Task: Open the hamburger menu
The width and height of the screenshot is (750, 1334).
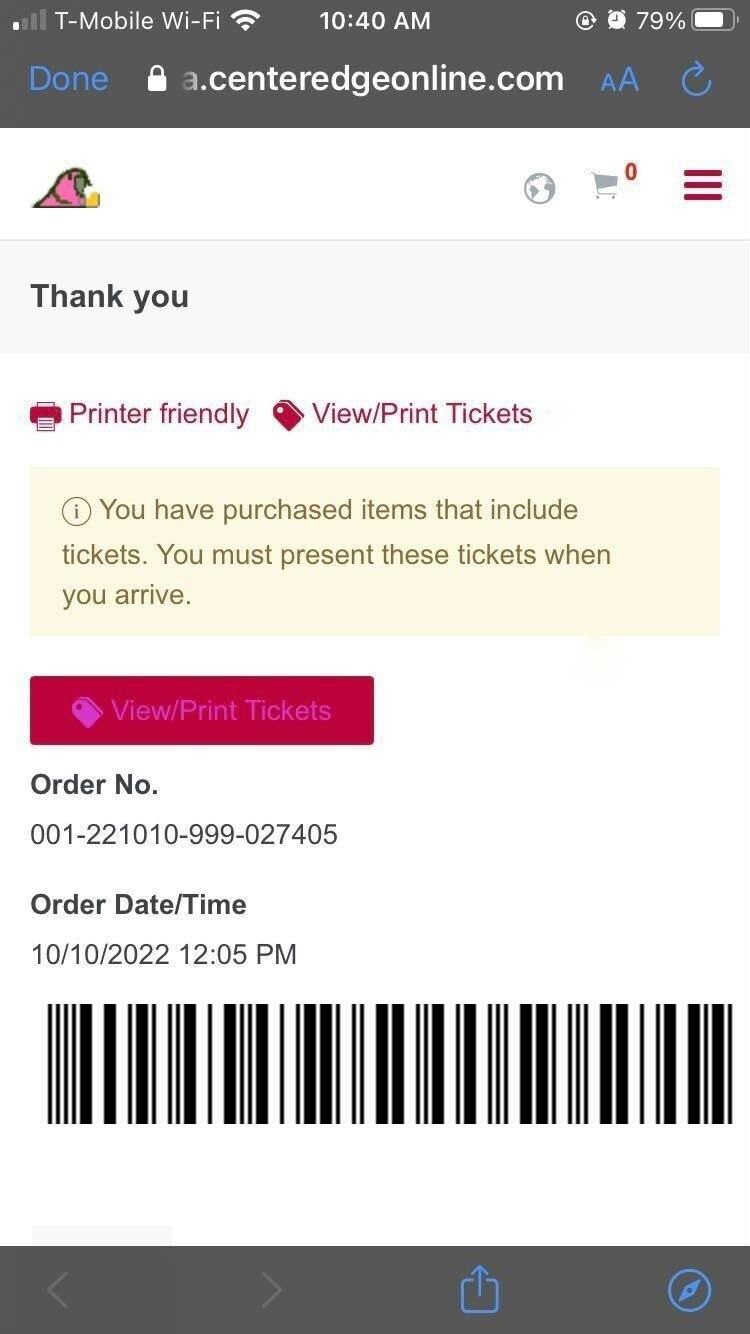Action: point(703,185)
